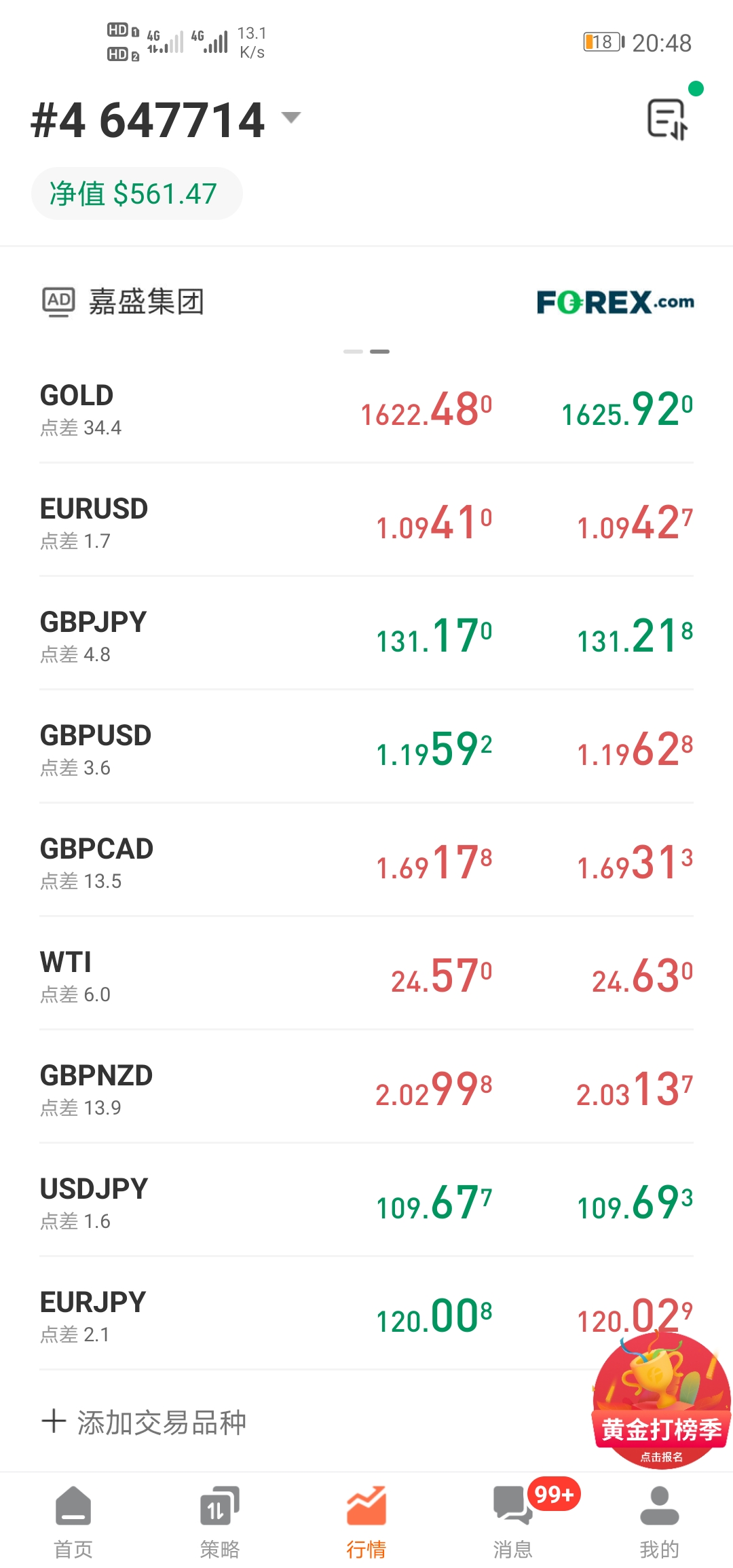Open the EURUSD quote row

click(366, 521)
